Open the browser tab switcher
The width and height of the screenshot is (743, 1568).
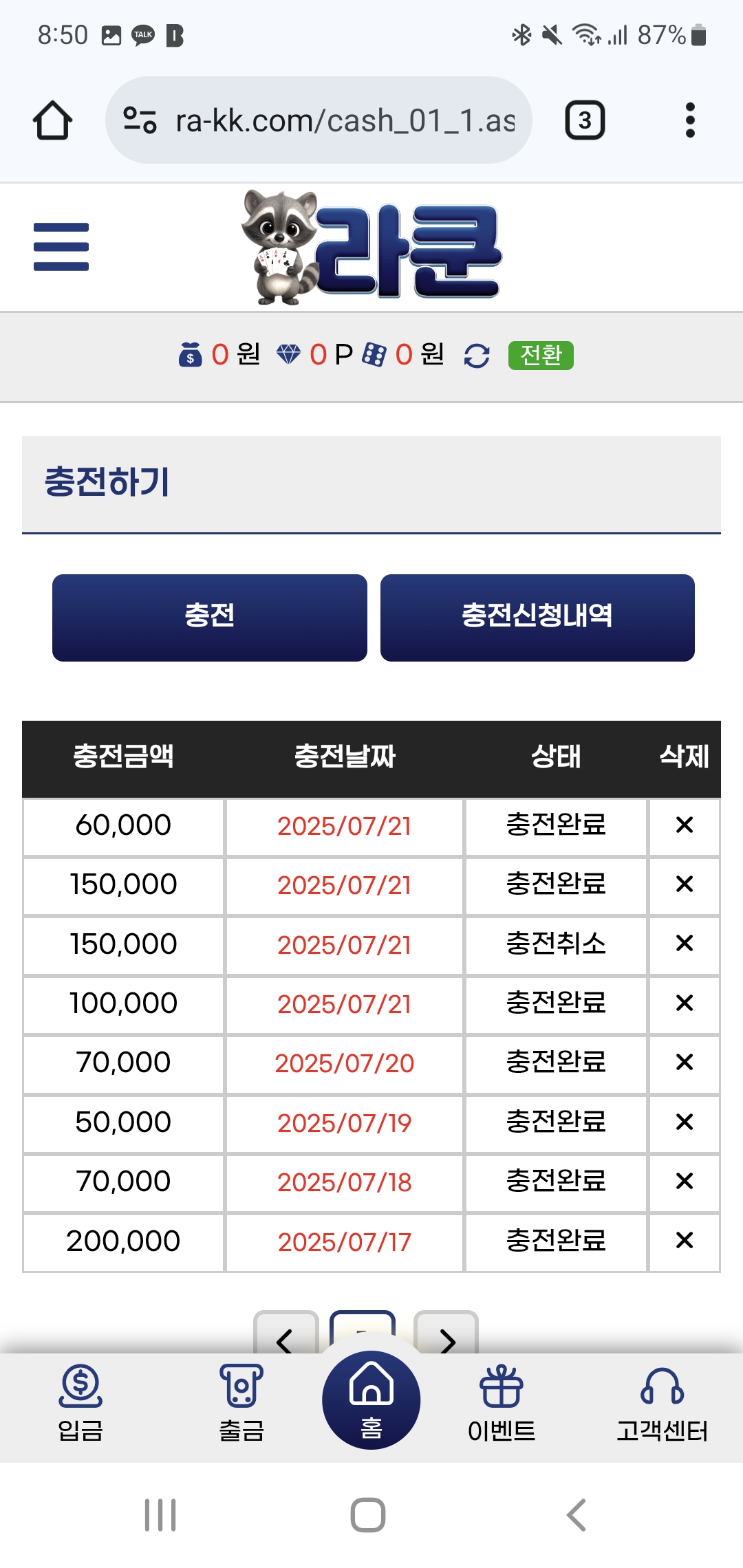585,120
